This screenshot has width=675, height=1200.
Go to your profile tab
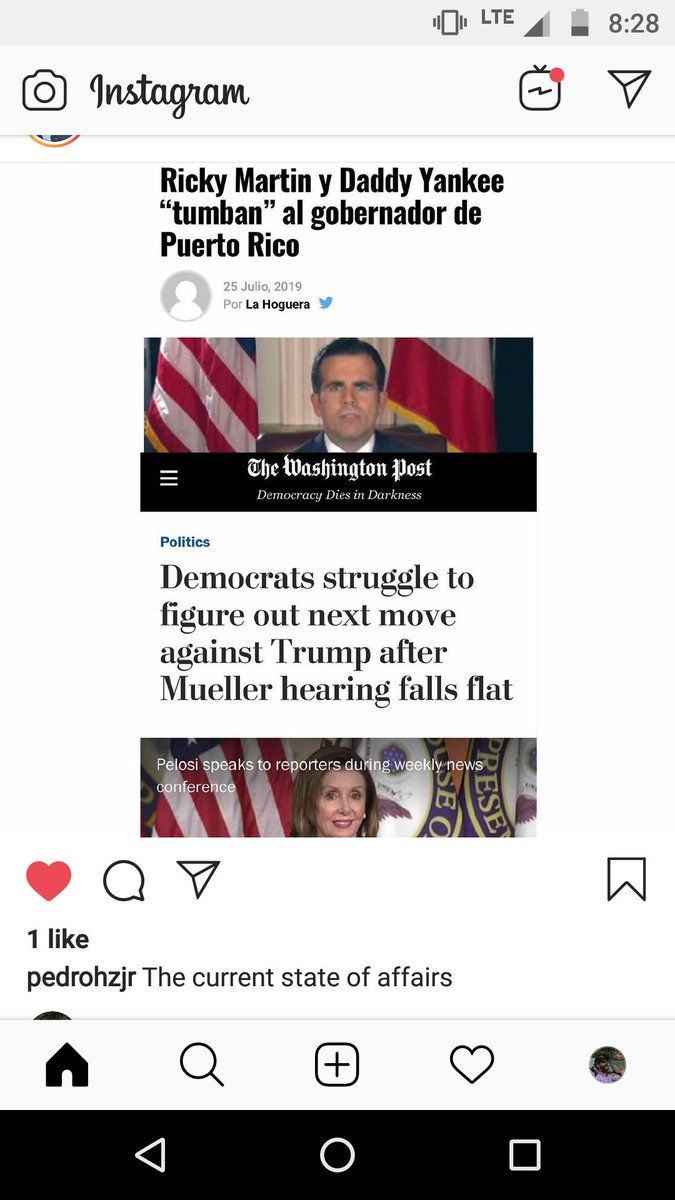coord(607,1065)
